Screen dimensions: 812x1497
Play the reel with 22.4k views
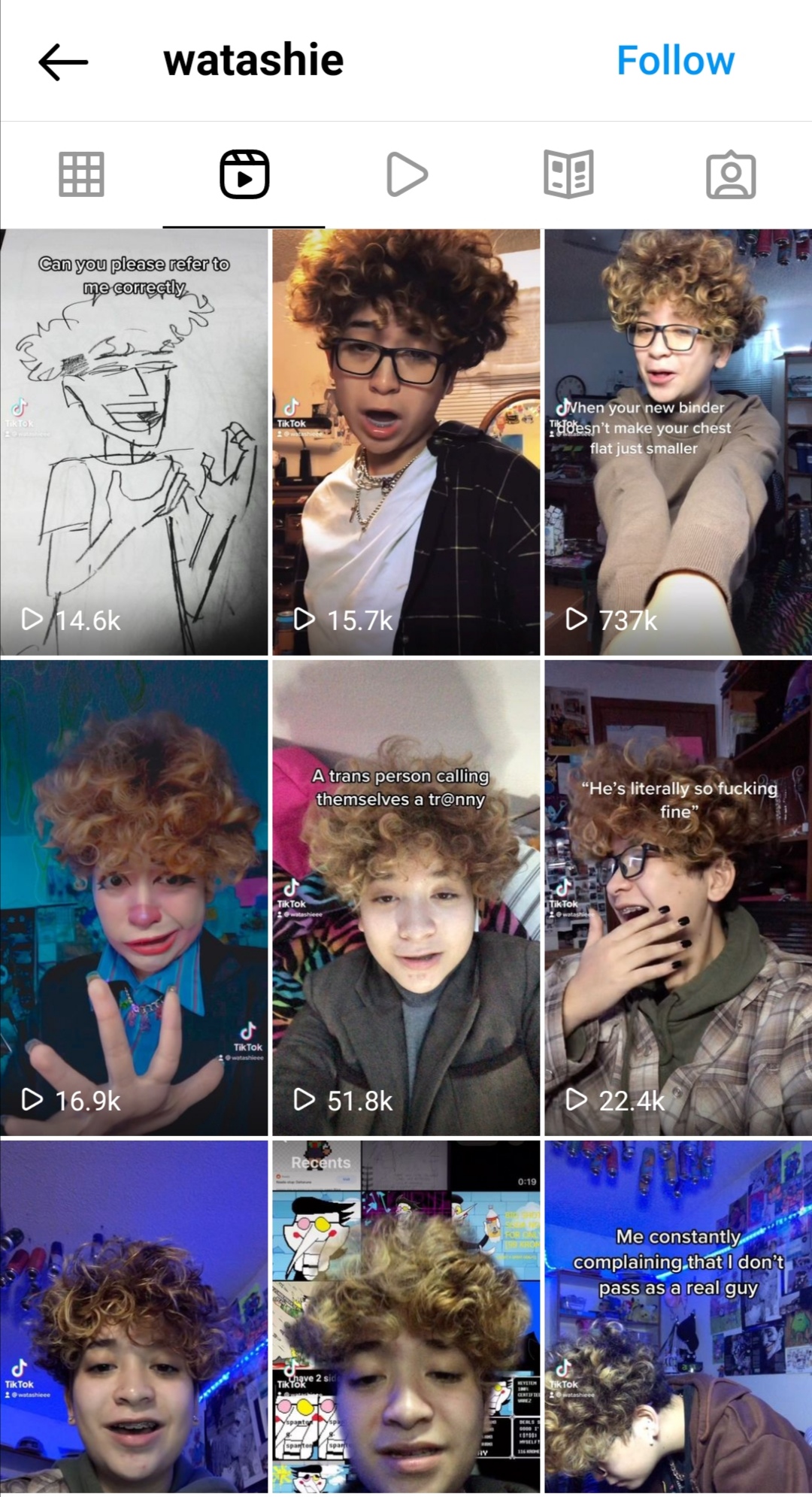click(678, 898)
